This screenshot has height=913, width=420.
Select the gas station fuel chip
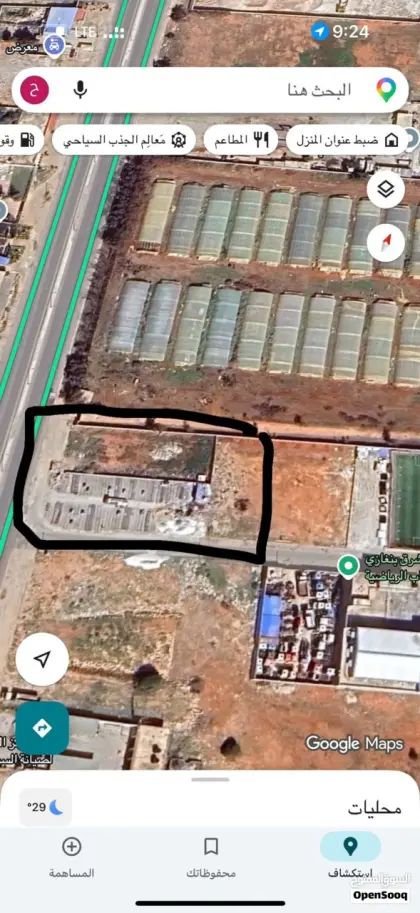pos(21,140)
